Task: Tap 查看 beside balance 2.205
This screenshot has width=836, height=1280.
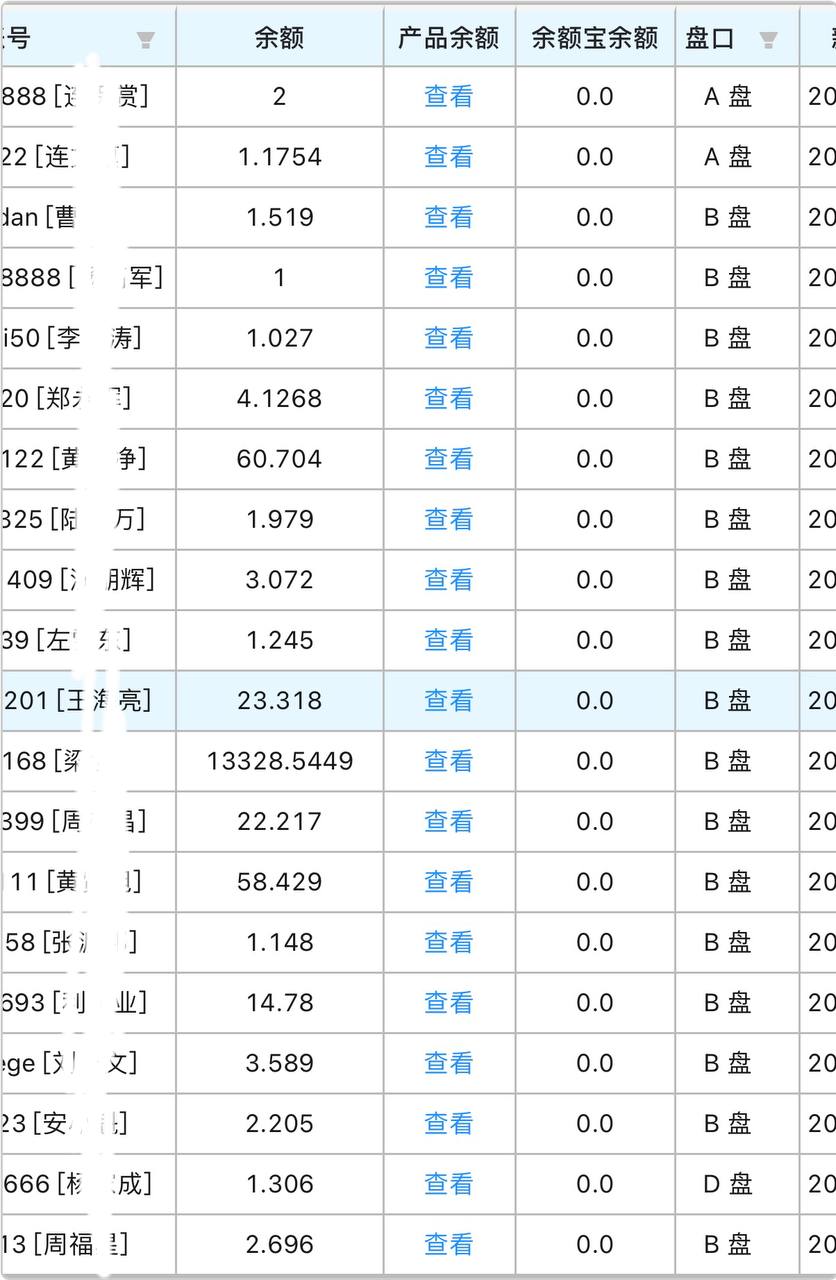Action: click(x=448, y=1124)
